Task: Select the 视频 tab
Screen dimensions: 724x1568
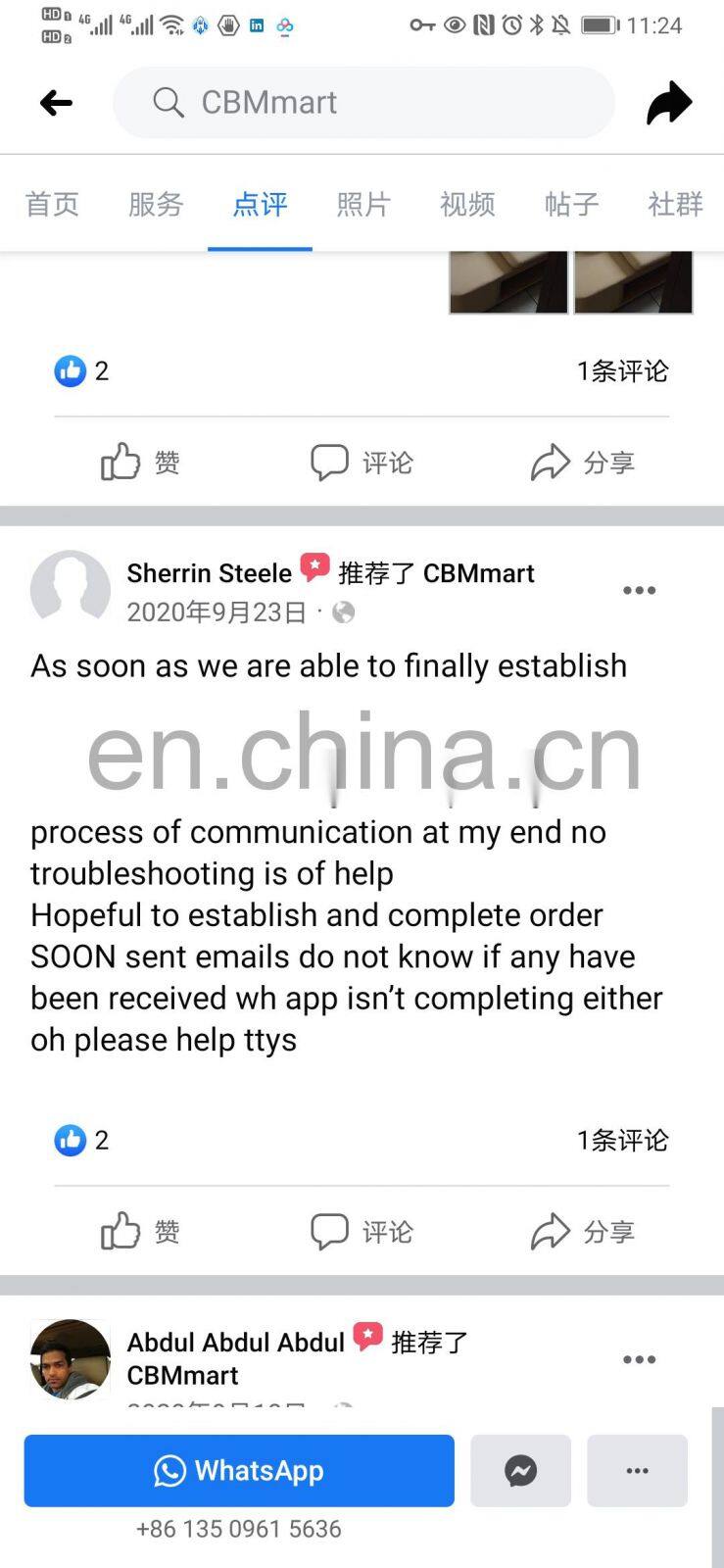Action: point(467,204)
